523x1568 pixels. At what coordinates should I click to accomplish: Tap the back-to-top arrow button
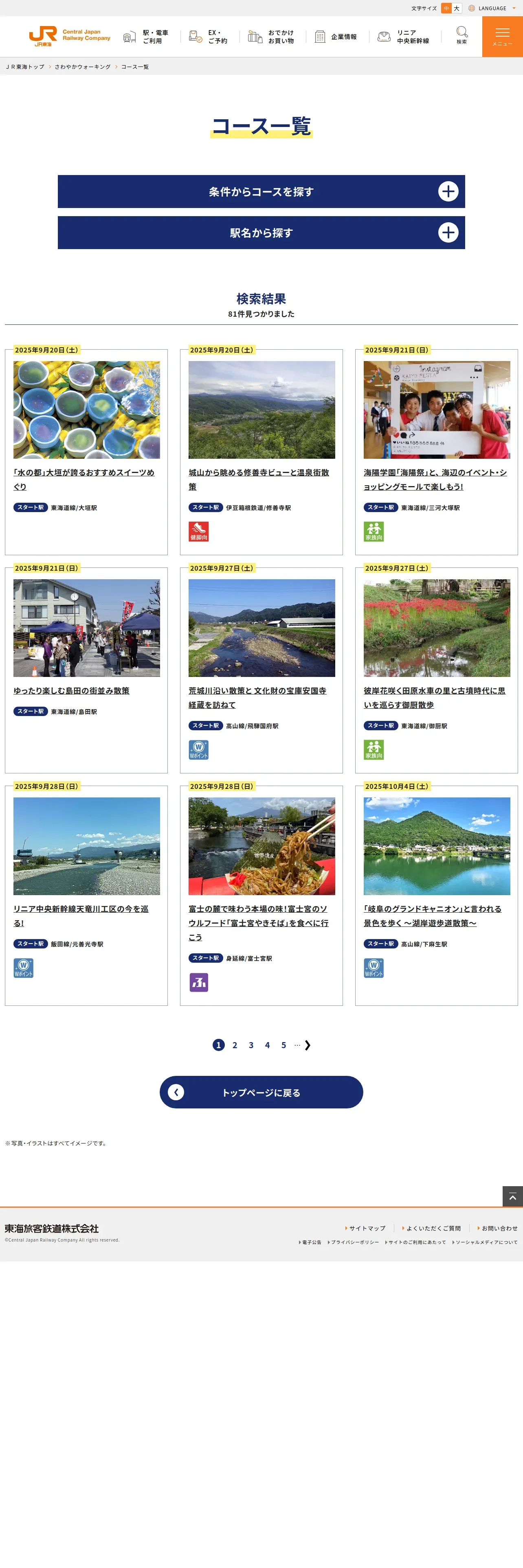(512, 1197)
